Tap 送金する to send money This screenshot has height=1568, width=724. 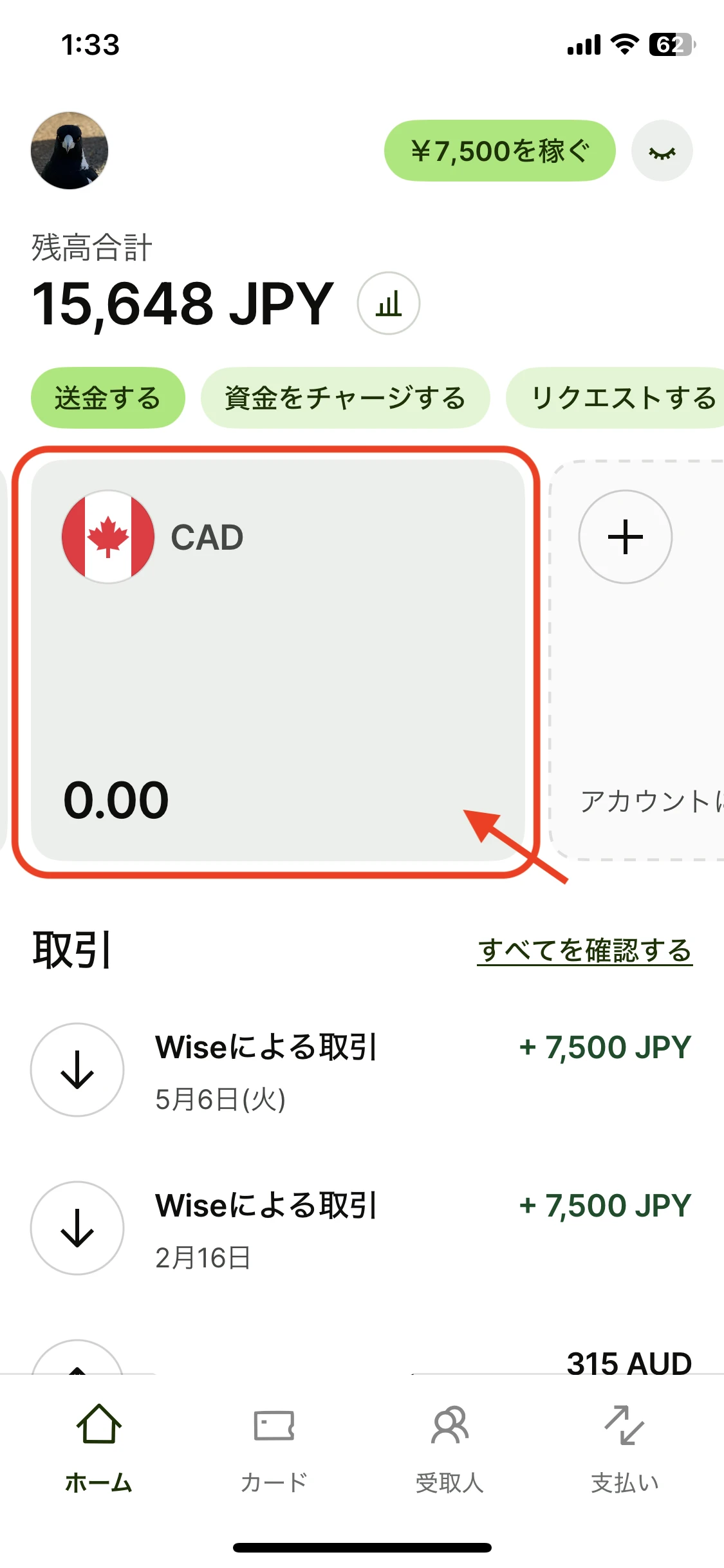point(107,398)
